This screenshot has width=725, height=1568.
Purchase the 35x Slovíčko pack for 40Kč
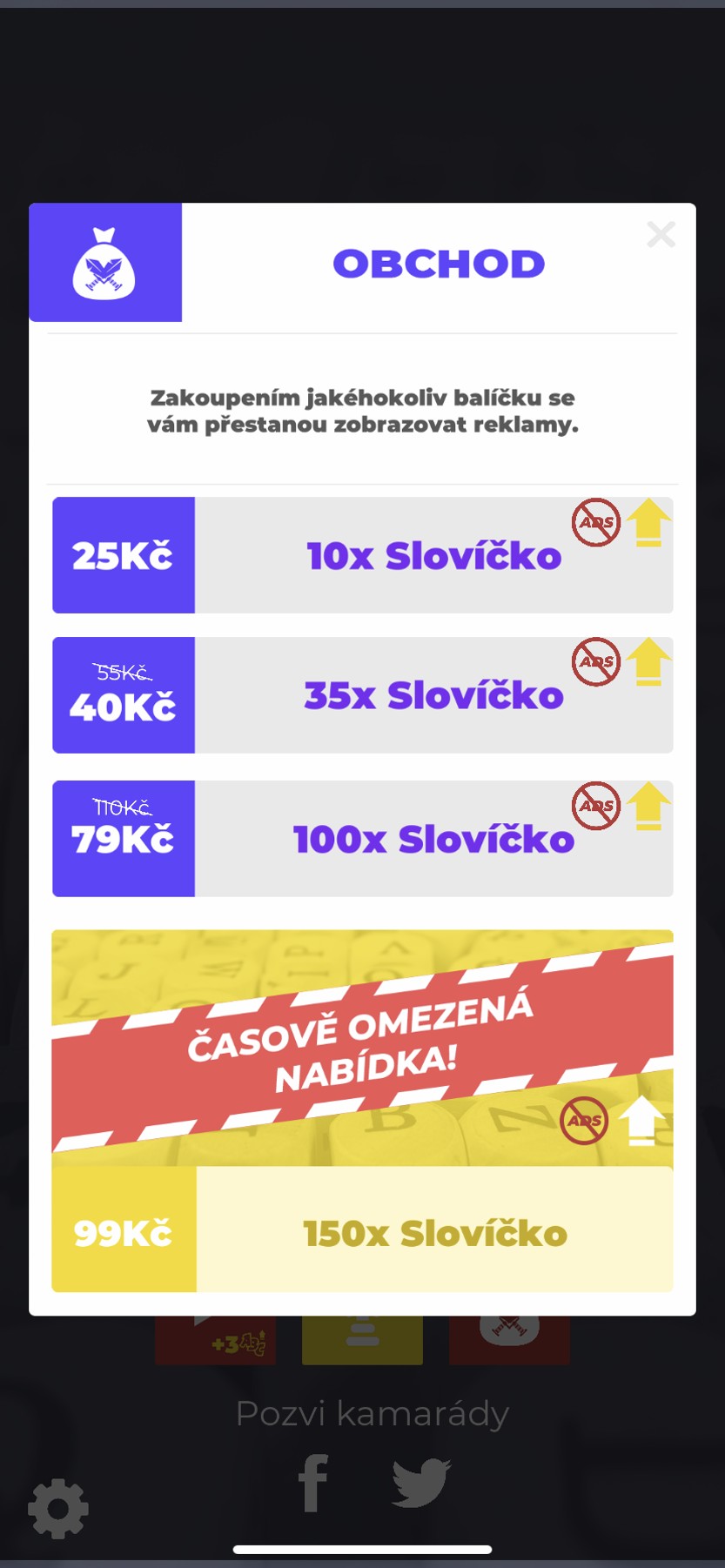pyautogui.click(x=362, y=695)
